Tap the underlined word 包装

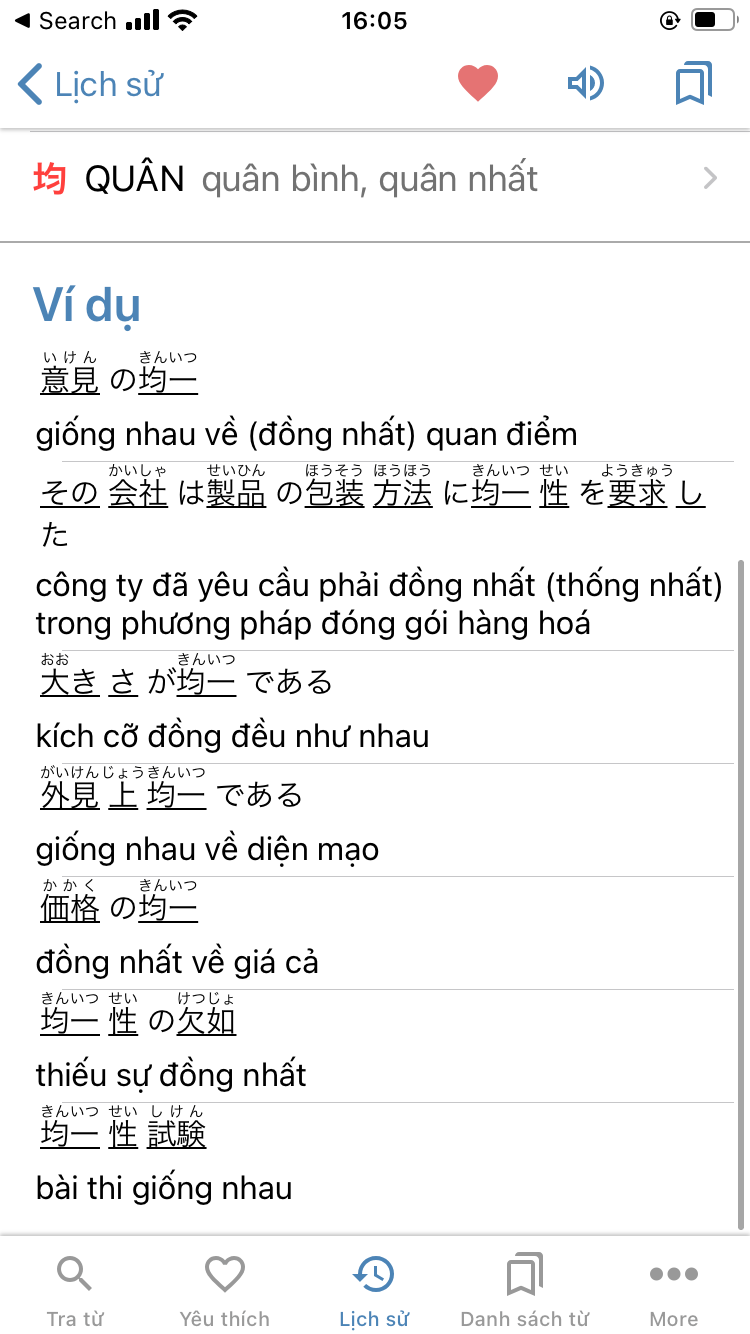pyautogui.click(x=334, y=493)
